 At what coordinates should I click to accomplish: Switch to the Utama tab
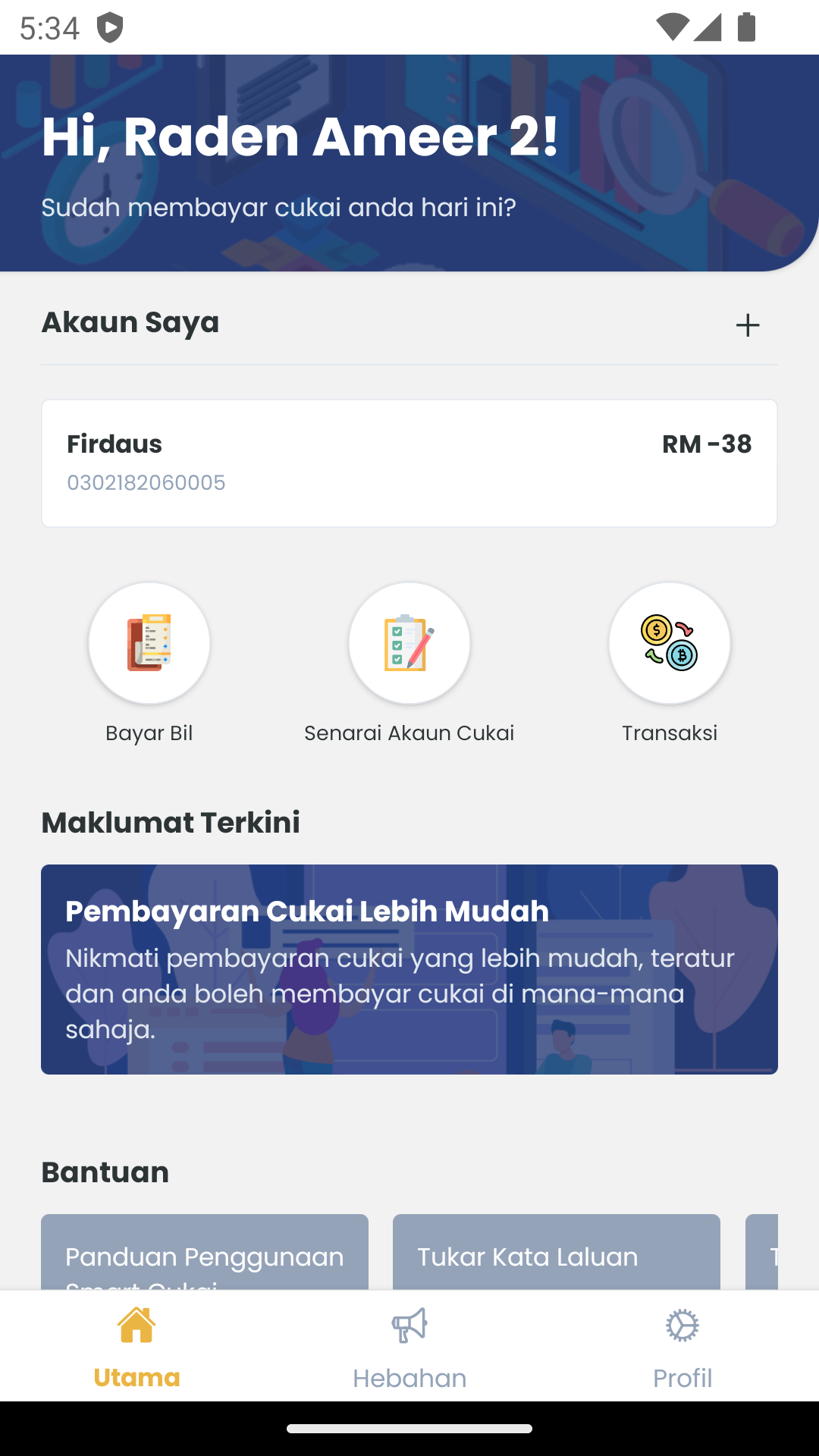point(136,1347)
